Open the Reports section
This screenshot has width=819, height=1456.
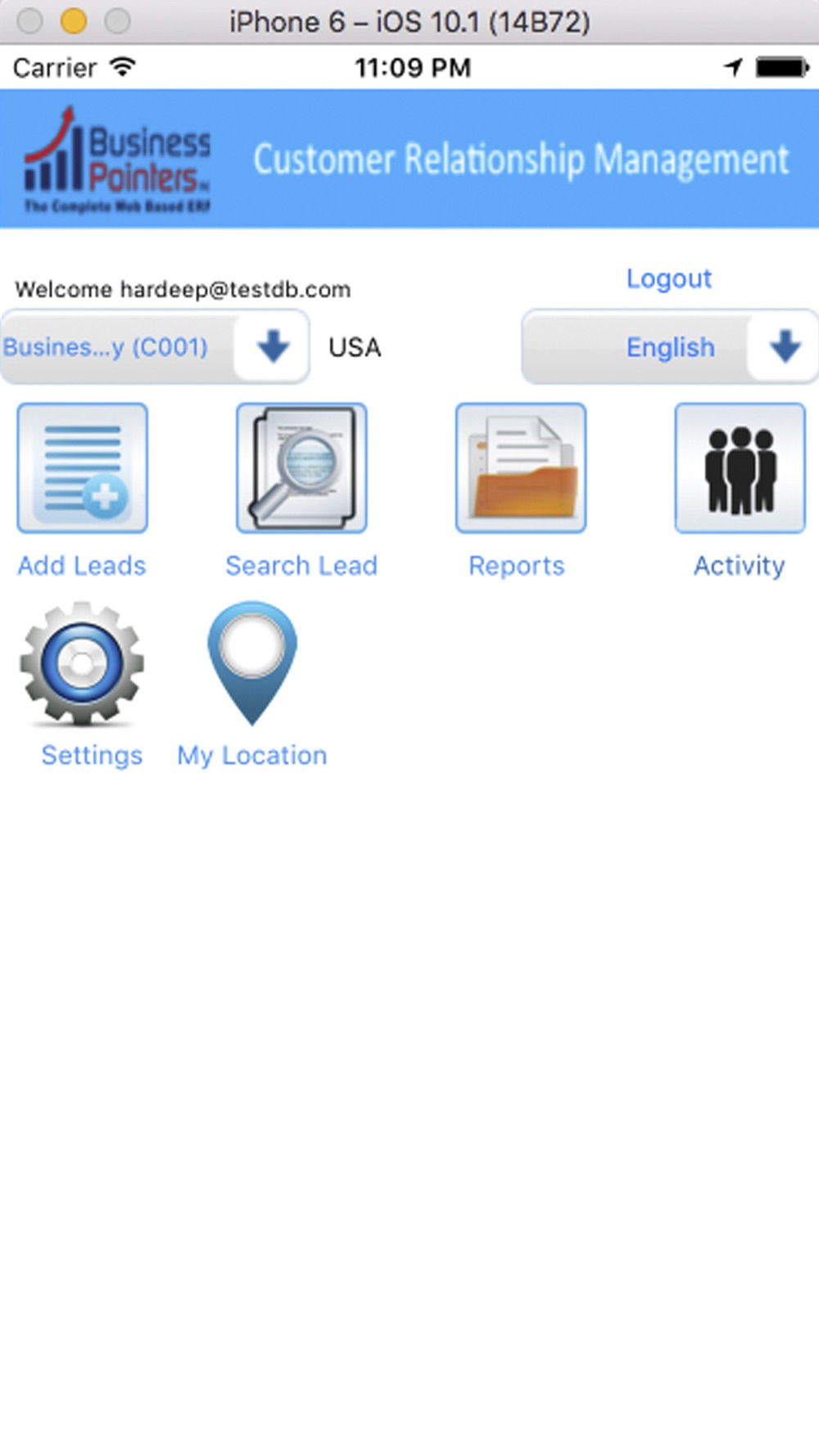pos(521,468)
